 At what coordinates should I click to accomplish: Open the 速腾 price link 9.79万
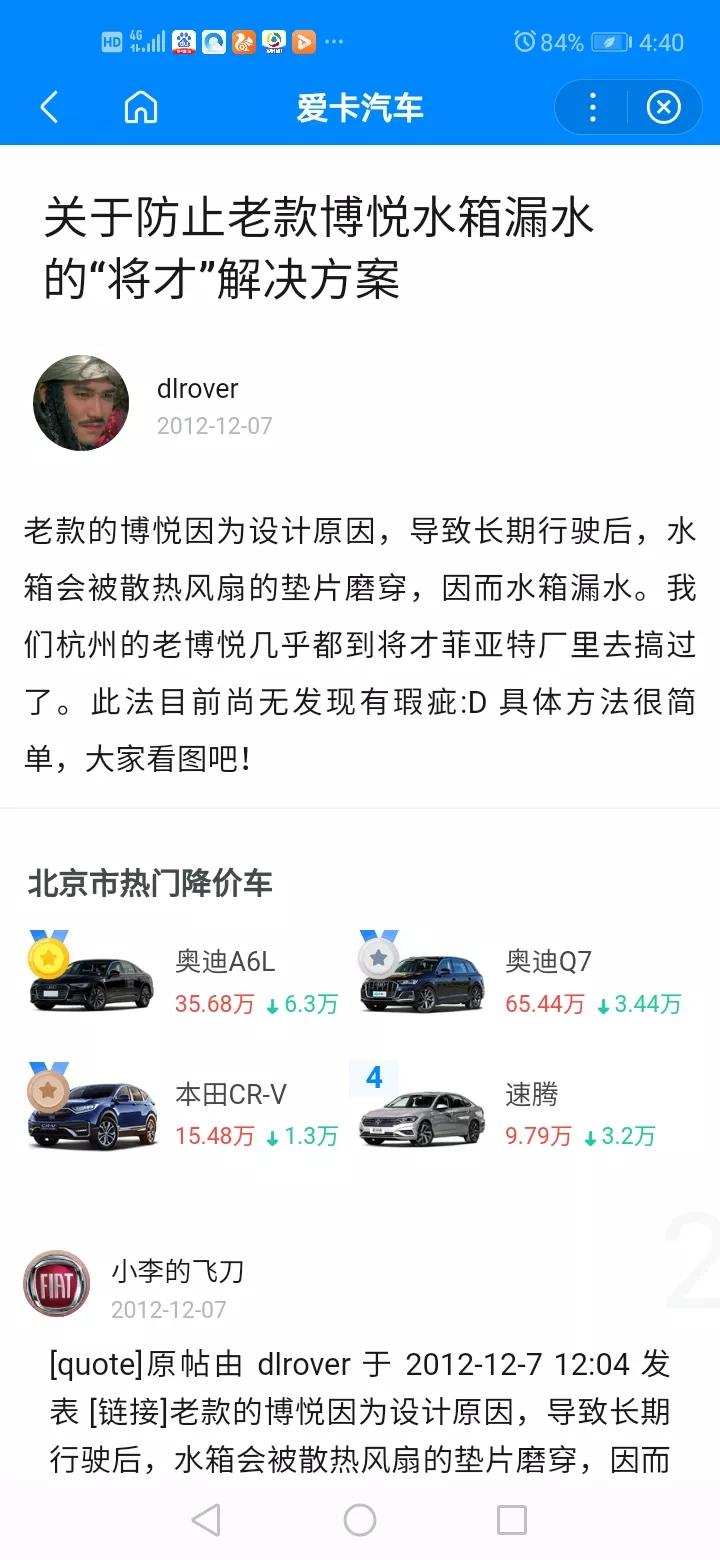537,1135
